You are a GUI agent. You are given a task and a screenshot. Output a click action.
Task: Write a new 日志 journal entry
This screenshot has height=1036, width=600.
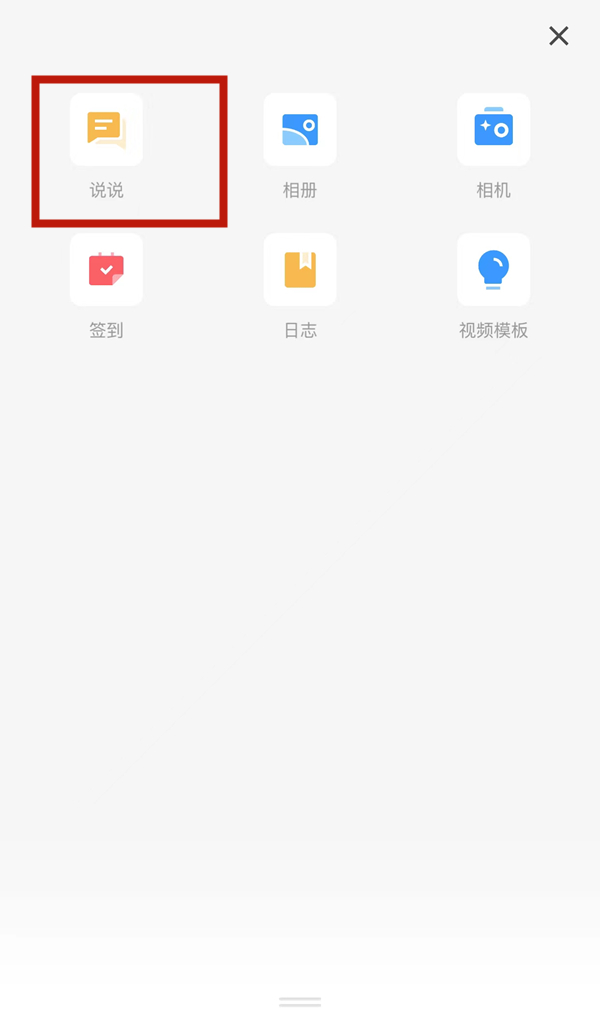click(300, 270)
